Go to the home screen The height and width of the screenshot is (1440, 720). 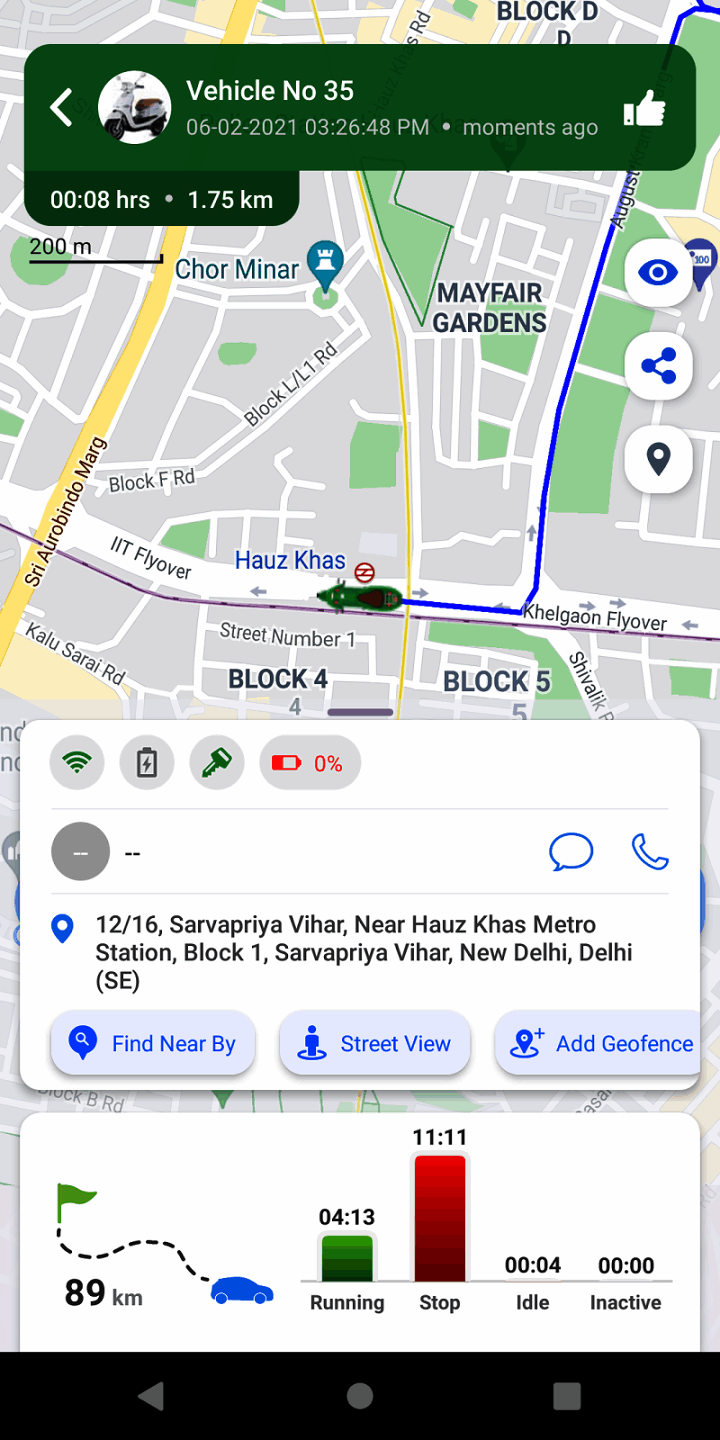click(360, 1396)
